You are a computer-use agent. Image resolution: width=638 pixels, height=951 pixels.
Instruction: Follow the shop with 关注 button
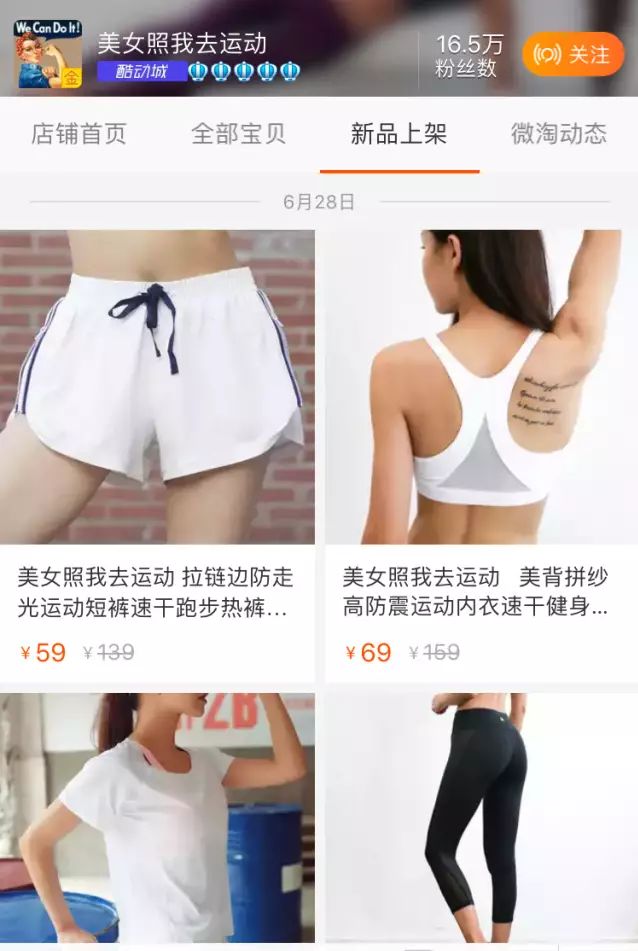[573, 54]
